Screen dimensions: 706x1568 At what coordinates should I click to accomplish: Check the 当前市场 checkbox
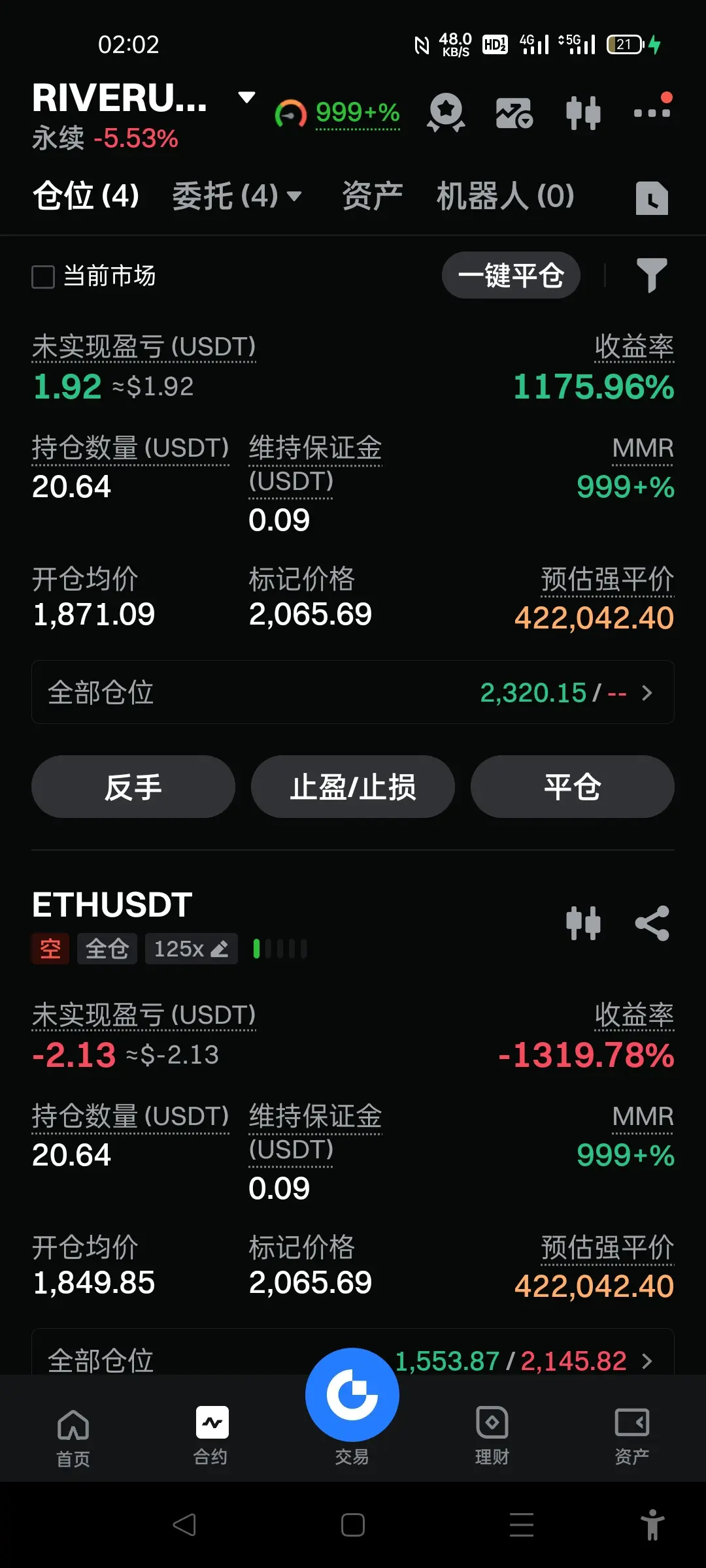(x=43, y=276)
